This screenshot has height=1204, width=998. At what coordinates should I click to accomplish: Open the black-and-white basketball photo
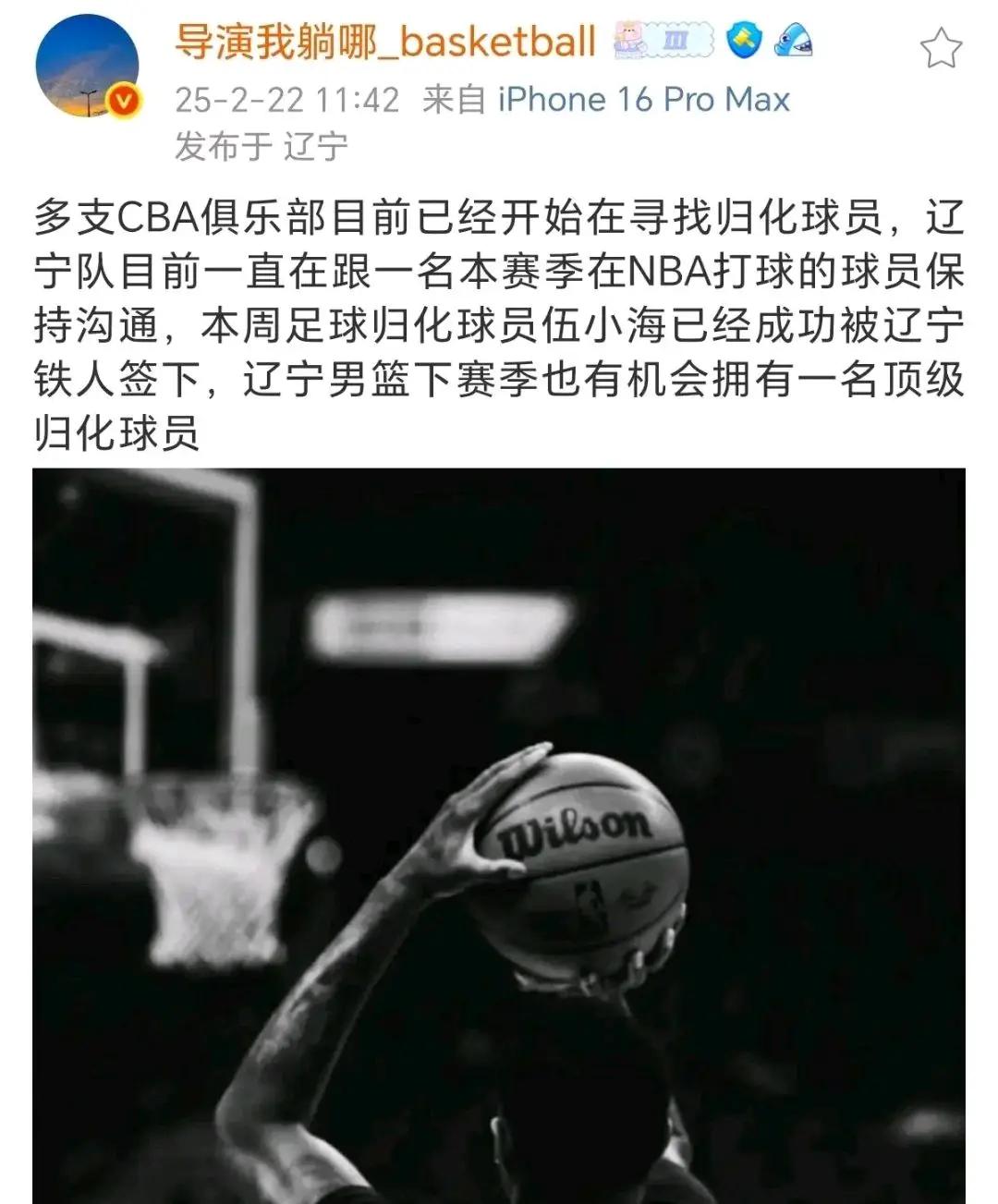click(499, 832)
